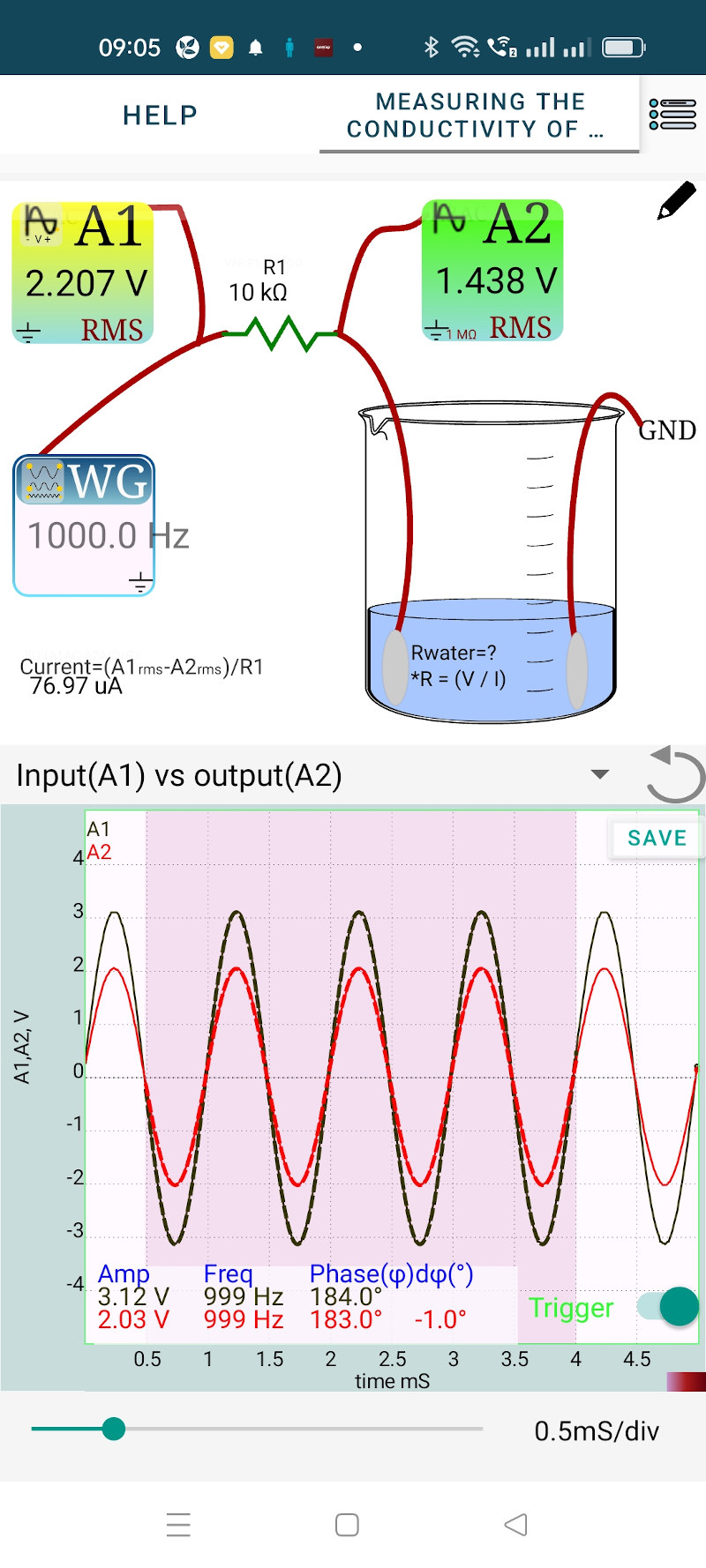Select the Measuring the Conductivity tab

[x=479, y=116]
